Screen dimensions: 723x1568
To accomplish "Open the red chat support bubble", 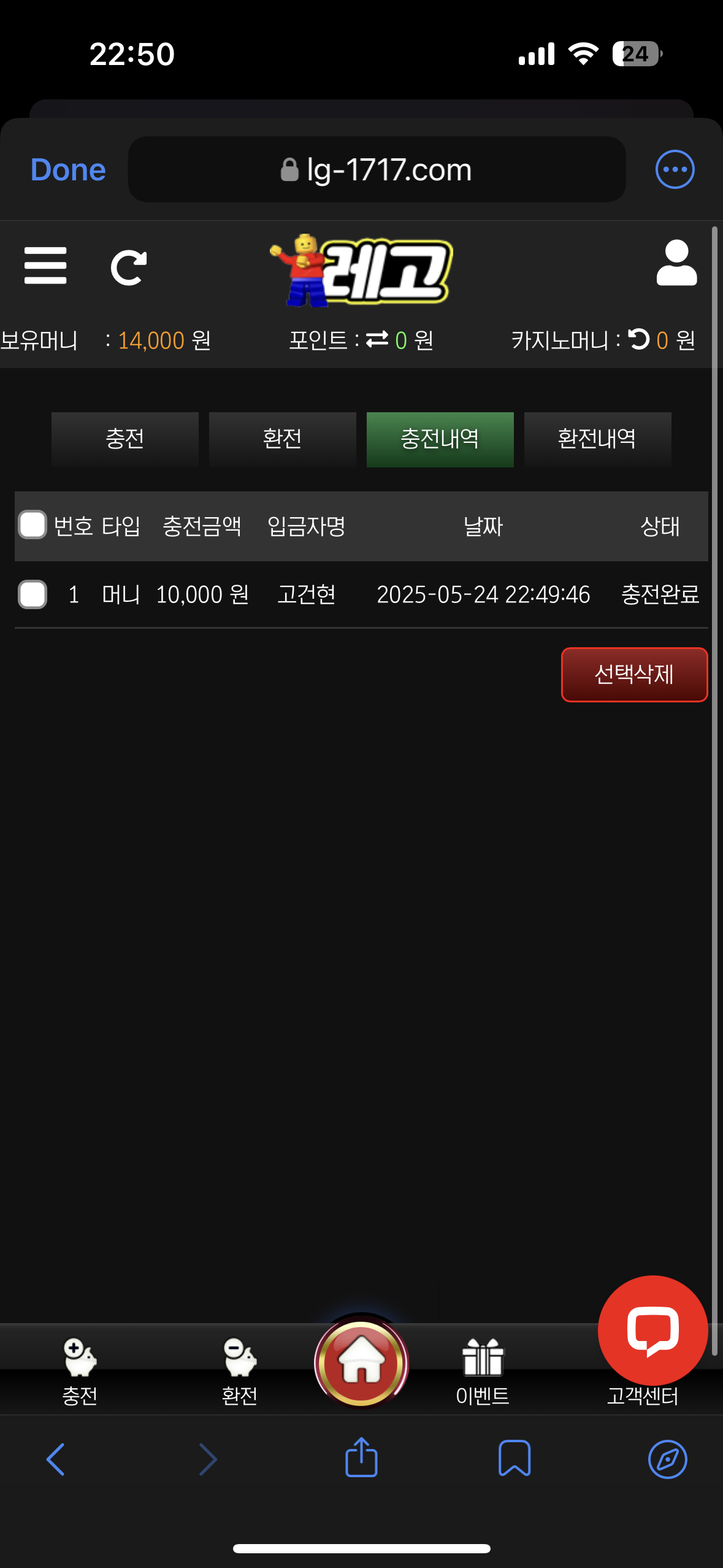I will [x=652, y=1330].
